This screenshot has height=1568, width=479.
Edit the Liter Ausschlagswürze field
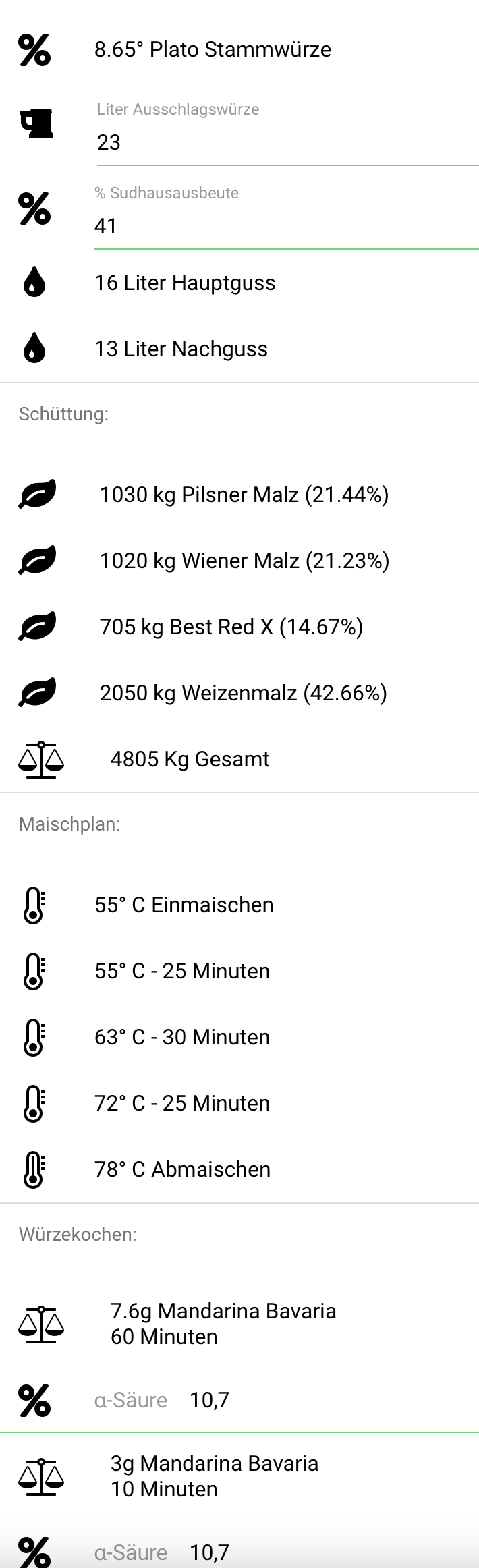coord(287,142)
